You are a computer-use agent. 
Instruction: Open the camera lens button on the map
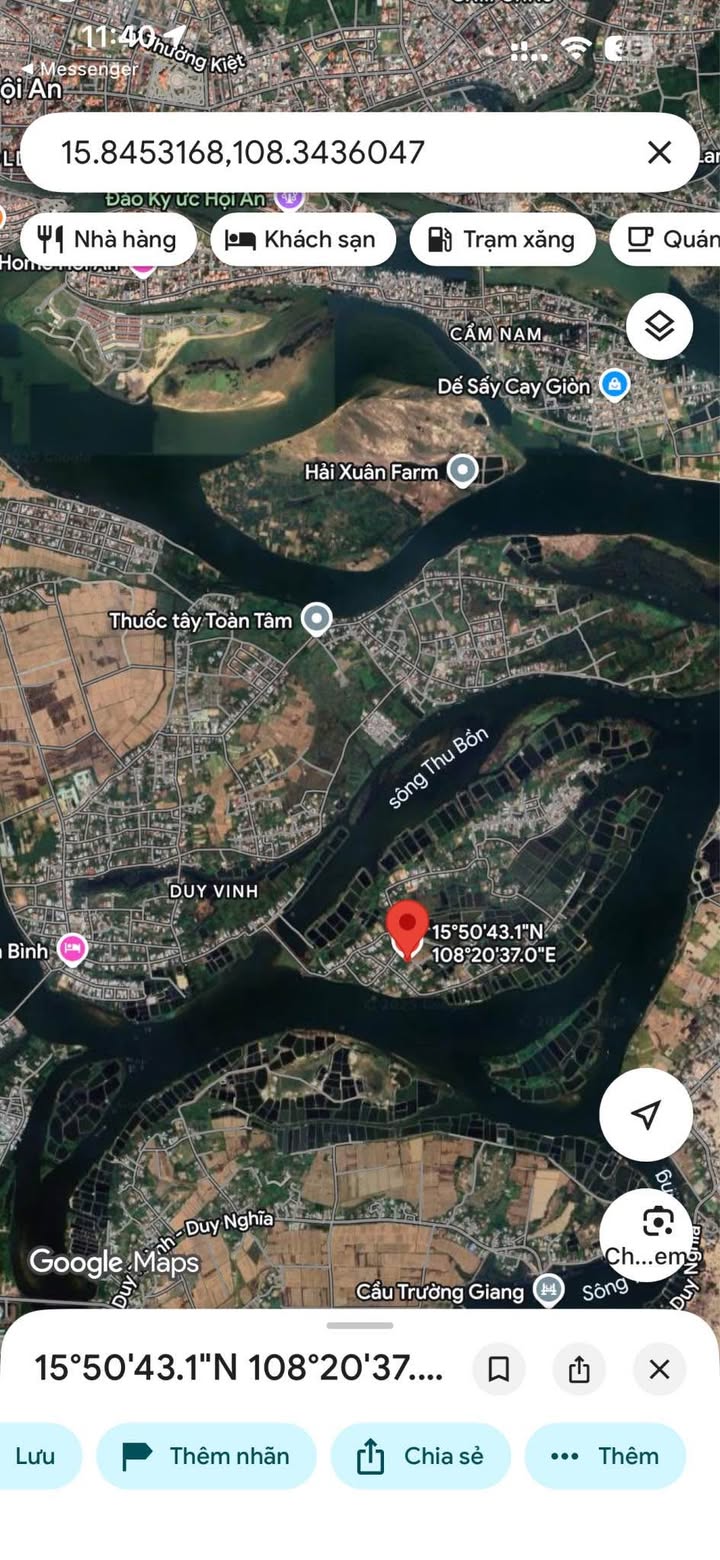click(657, 1224)
